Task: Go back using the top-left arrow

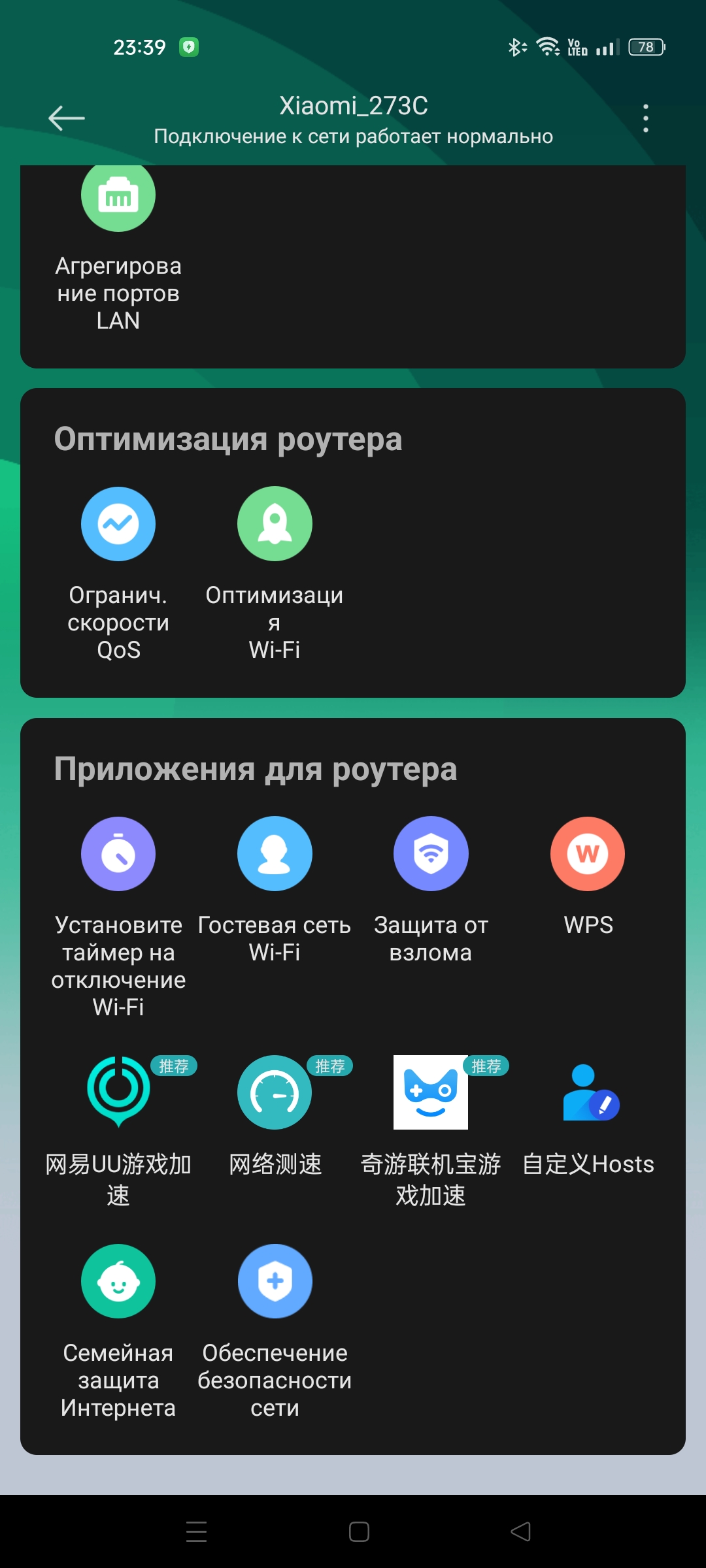Action: tap(67, 118)
